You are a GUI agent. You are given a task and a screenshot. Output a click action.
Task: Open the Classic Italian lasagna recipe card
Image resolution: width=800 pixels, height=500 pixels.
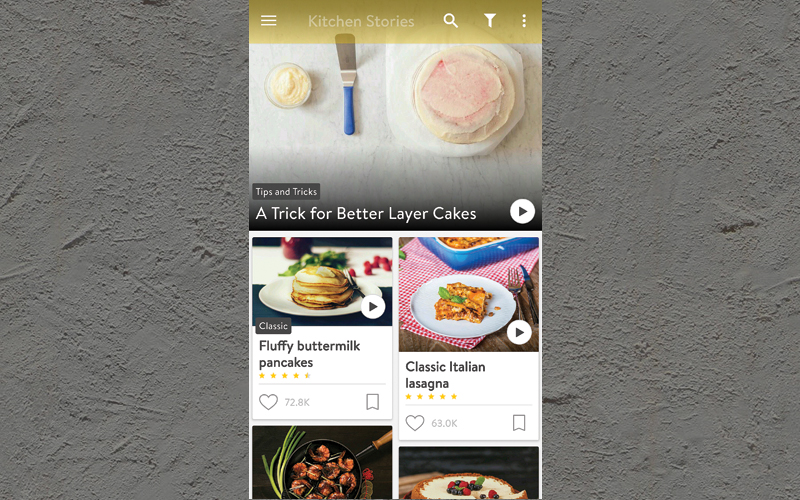pos(445,375)
